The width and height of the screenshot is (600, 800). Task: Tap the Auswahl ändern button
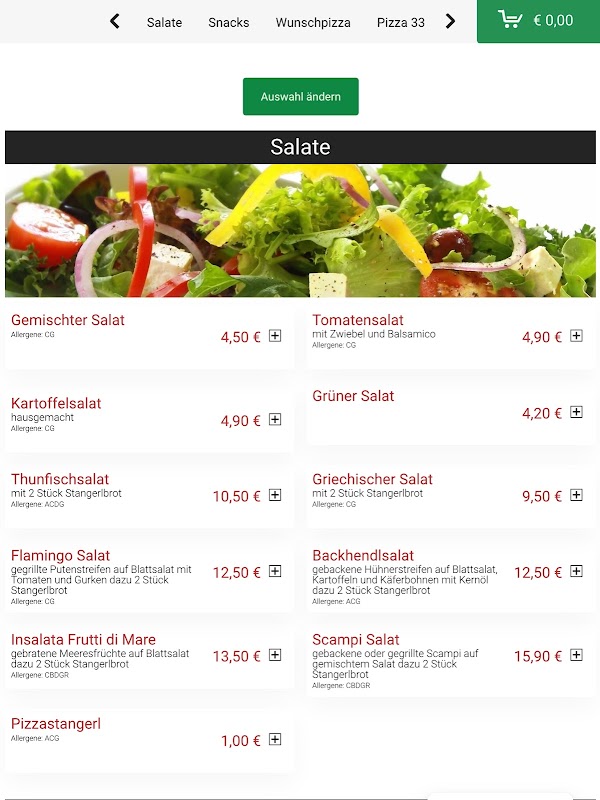(301, 96)
